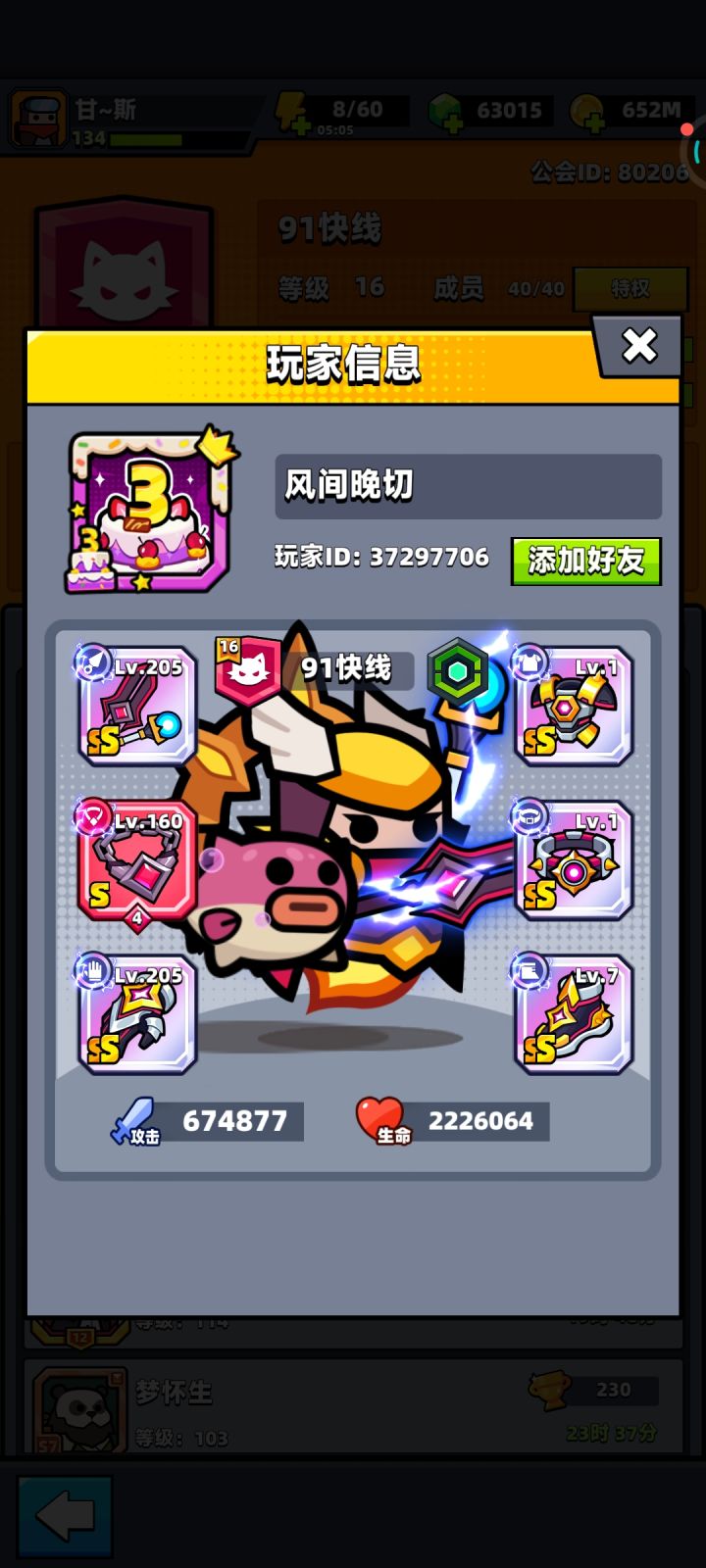View player 风间晚切's name field
The image size is (706, 1568).
coord(469,485)
